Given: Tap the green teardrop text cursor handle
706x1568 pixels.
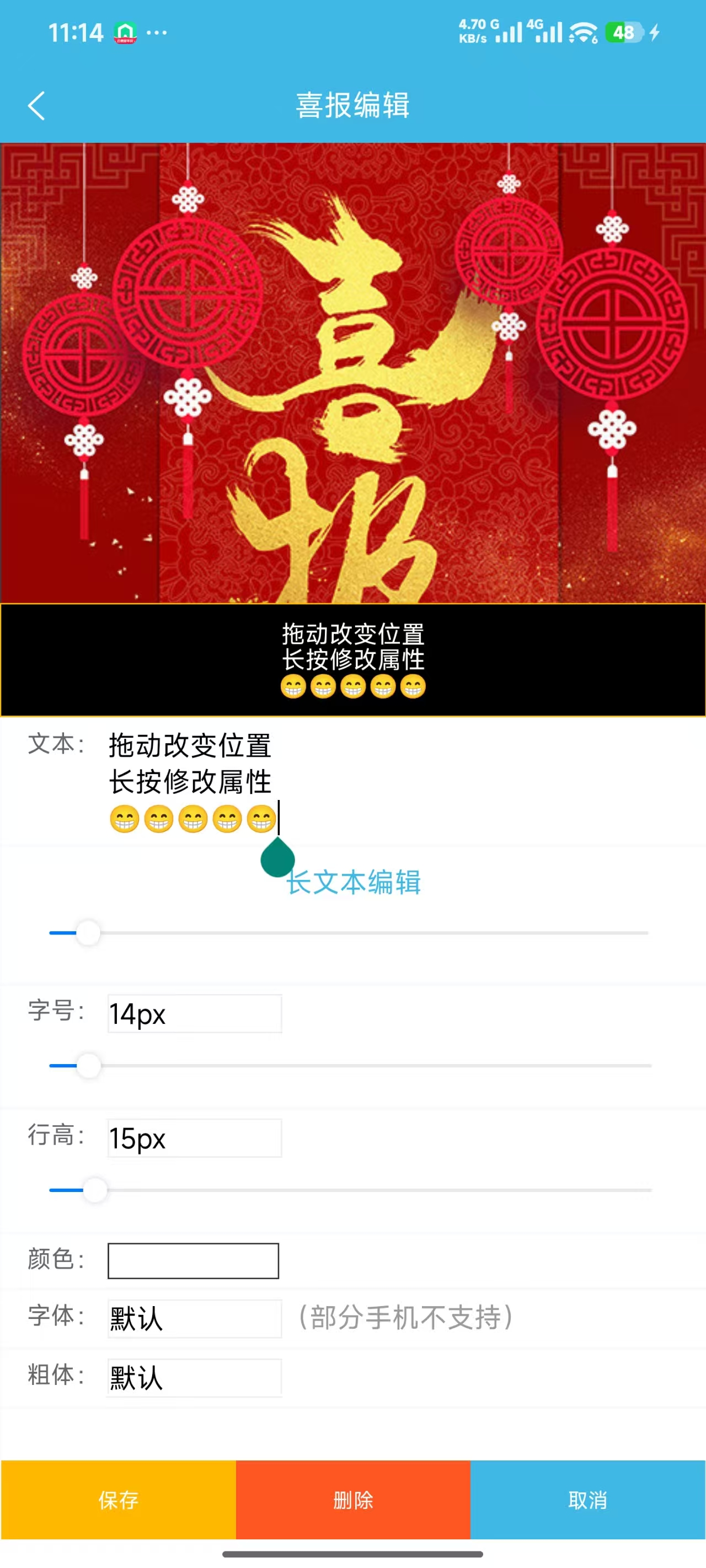Looking at the screenshot, I should click(x=278, y=858).
